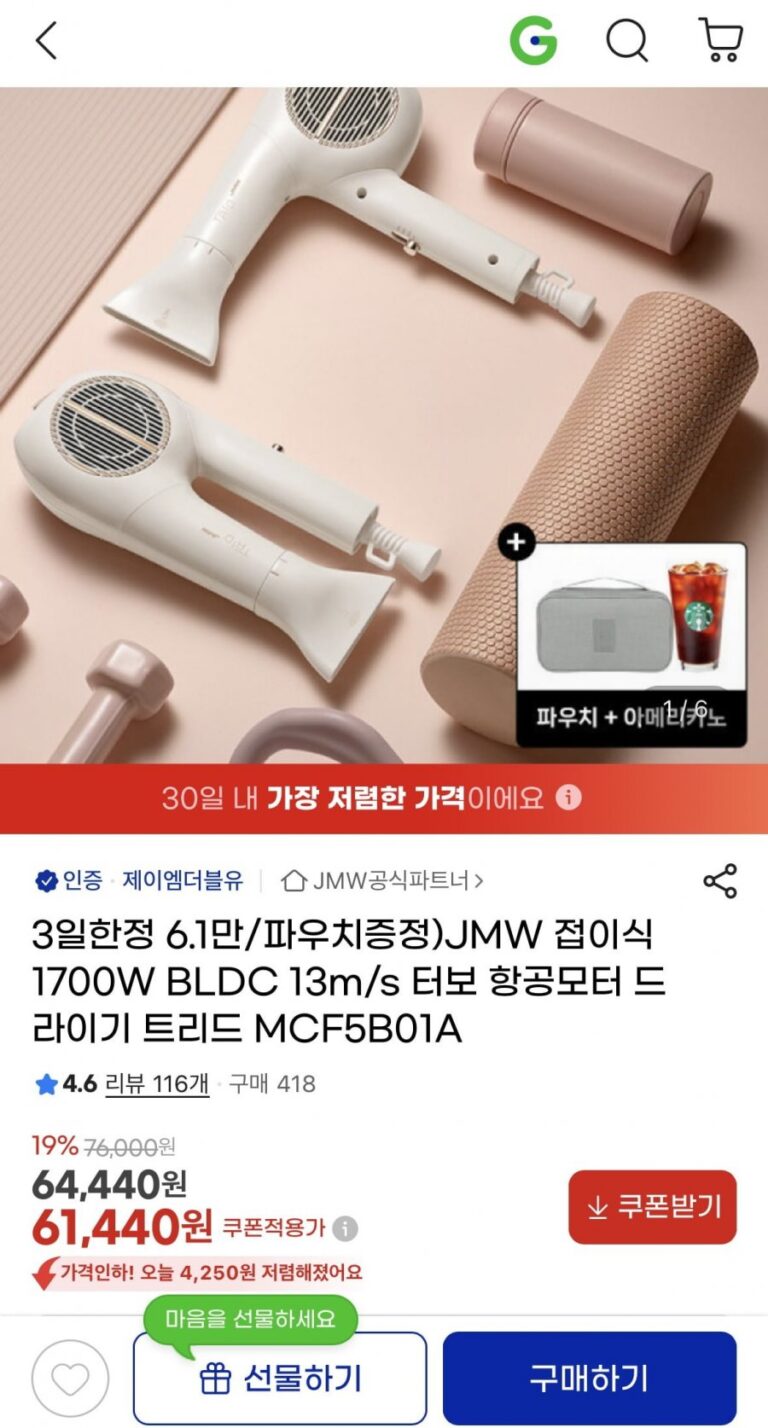Open the shopping cart
This screenshot has width=768, height=1428.
[719, 41]
